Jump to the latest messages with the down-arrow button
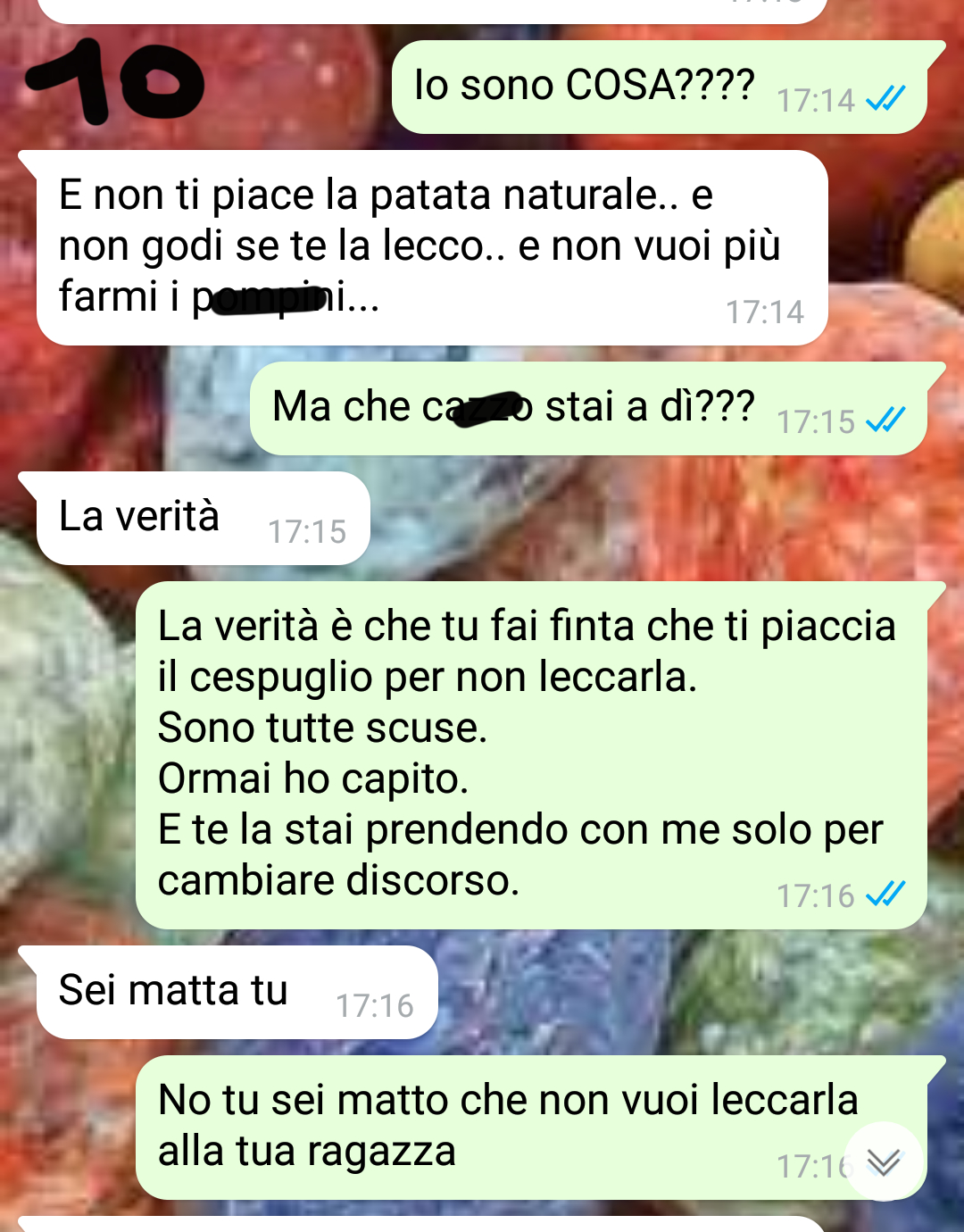Screen dimensions: 964x1232 [x=884, y=1161]
